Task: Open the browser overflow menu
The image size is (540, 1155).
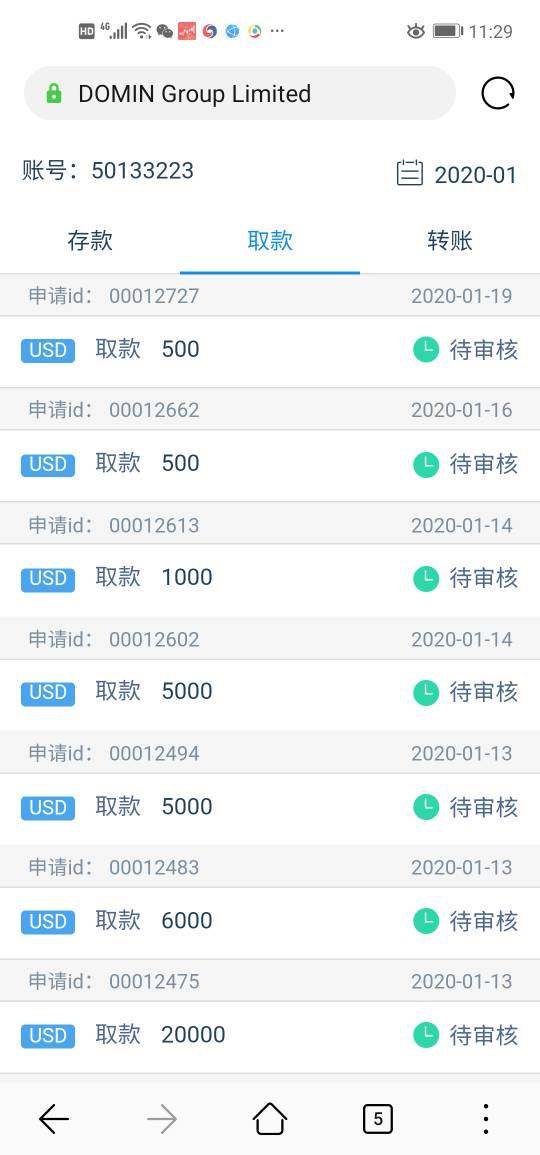Action: coord(485,1119)
